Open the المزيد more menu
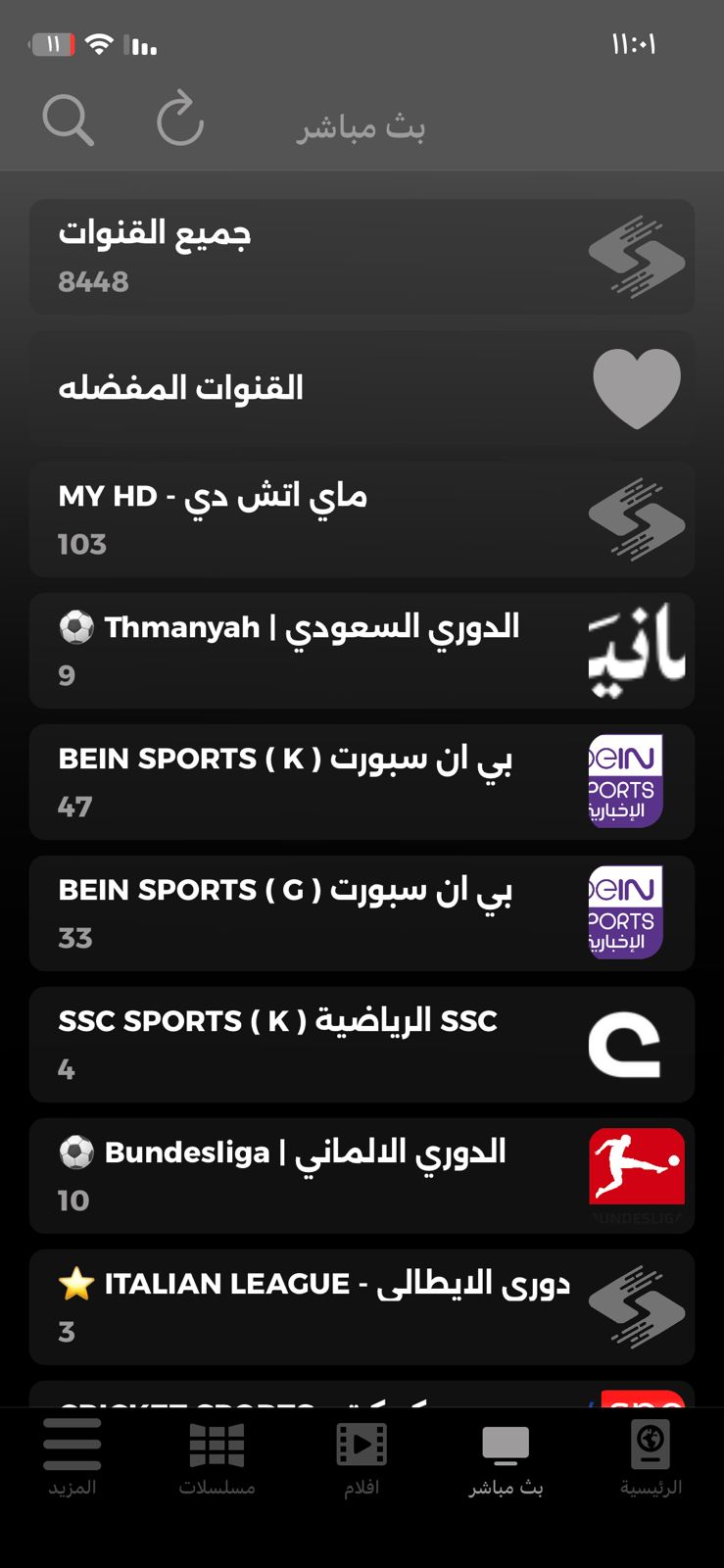Screen dimensions: 724x1568 [72, 1459]
